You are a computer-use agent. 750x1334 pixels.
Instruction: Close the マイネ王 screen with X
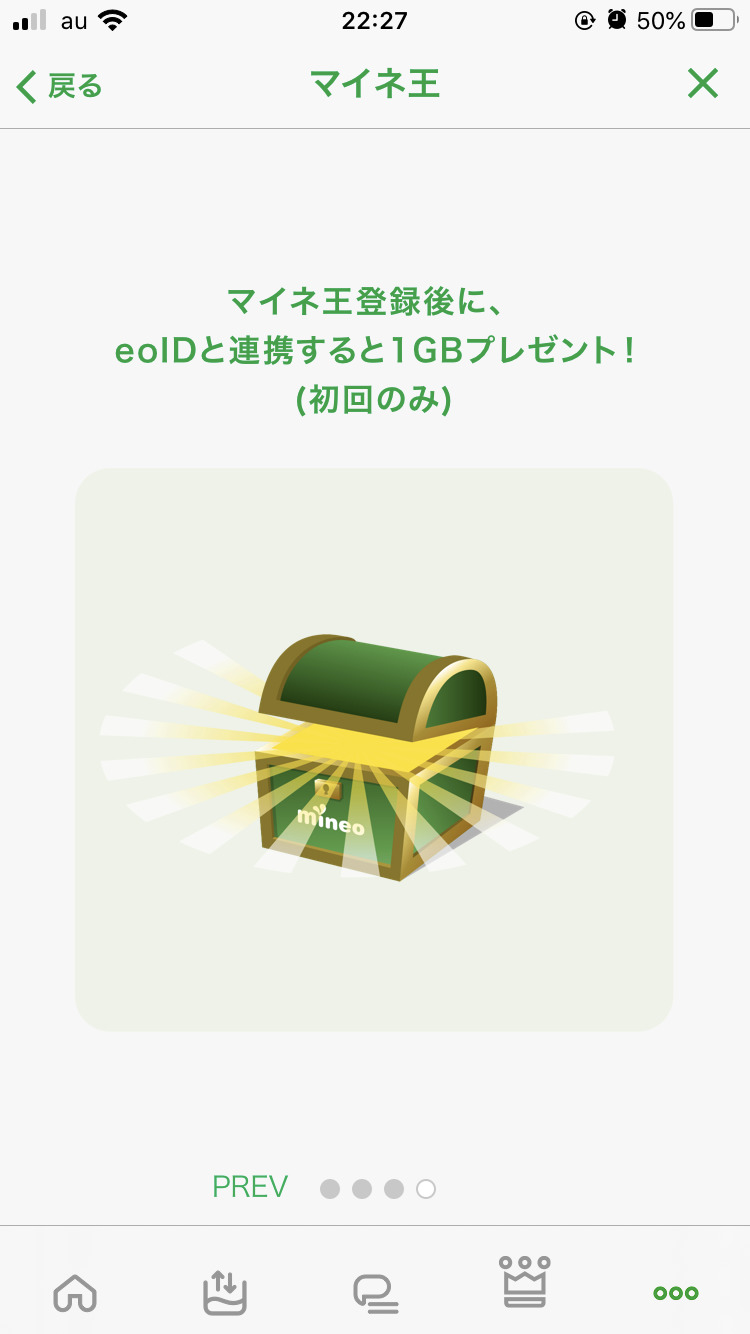point(703,85)
